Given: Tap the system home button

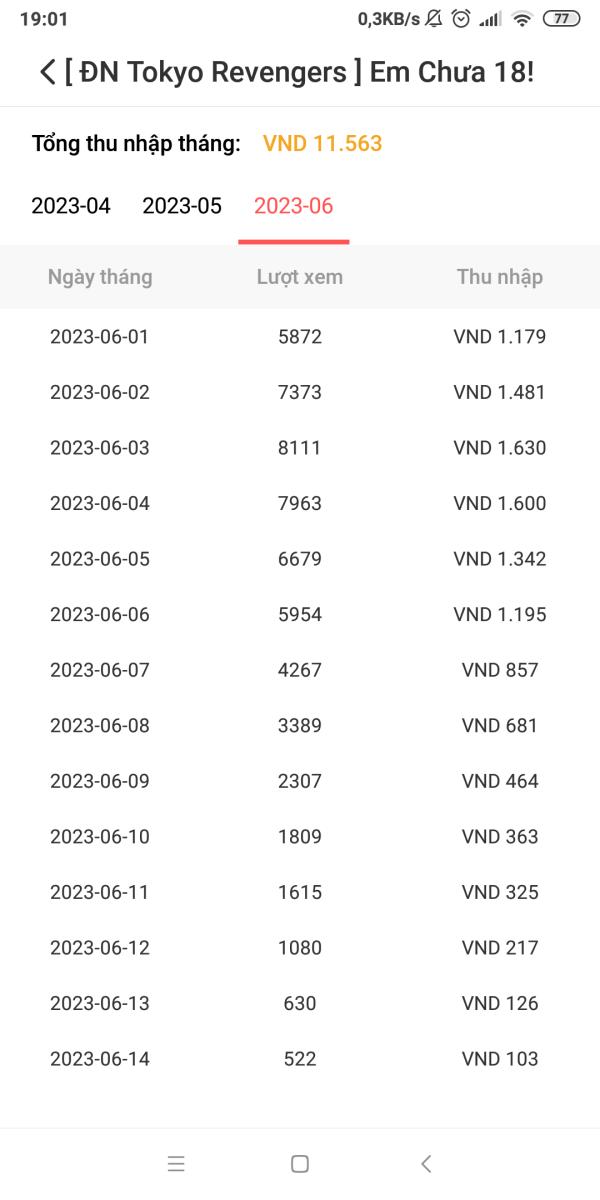Looking at the screenshot, I should 300,1163.
